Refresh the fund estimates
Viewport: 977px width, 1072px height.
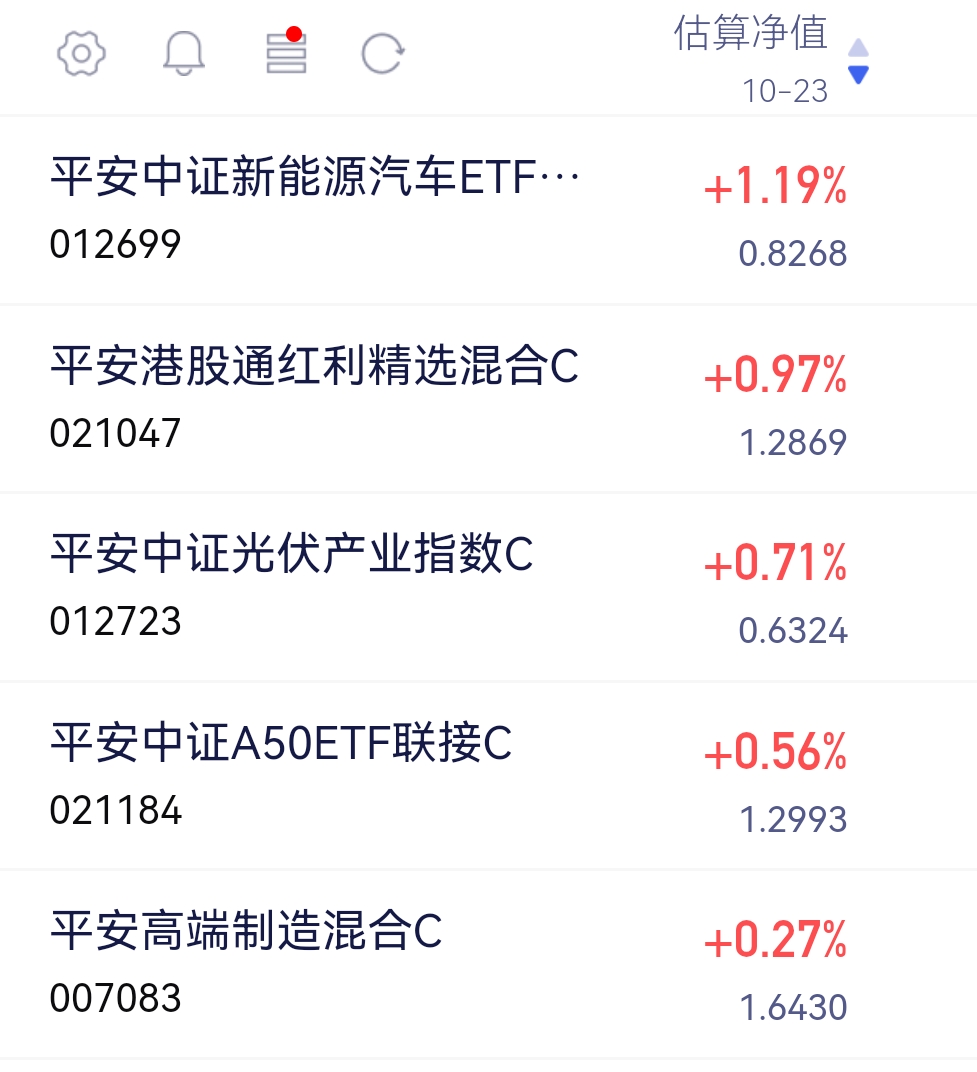pyautogui.click(x=383, y=53)
